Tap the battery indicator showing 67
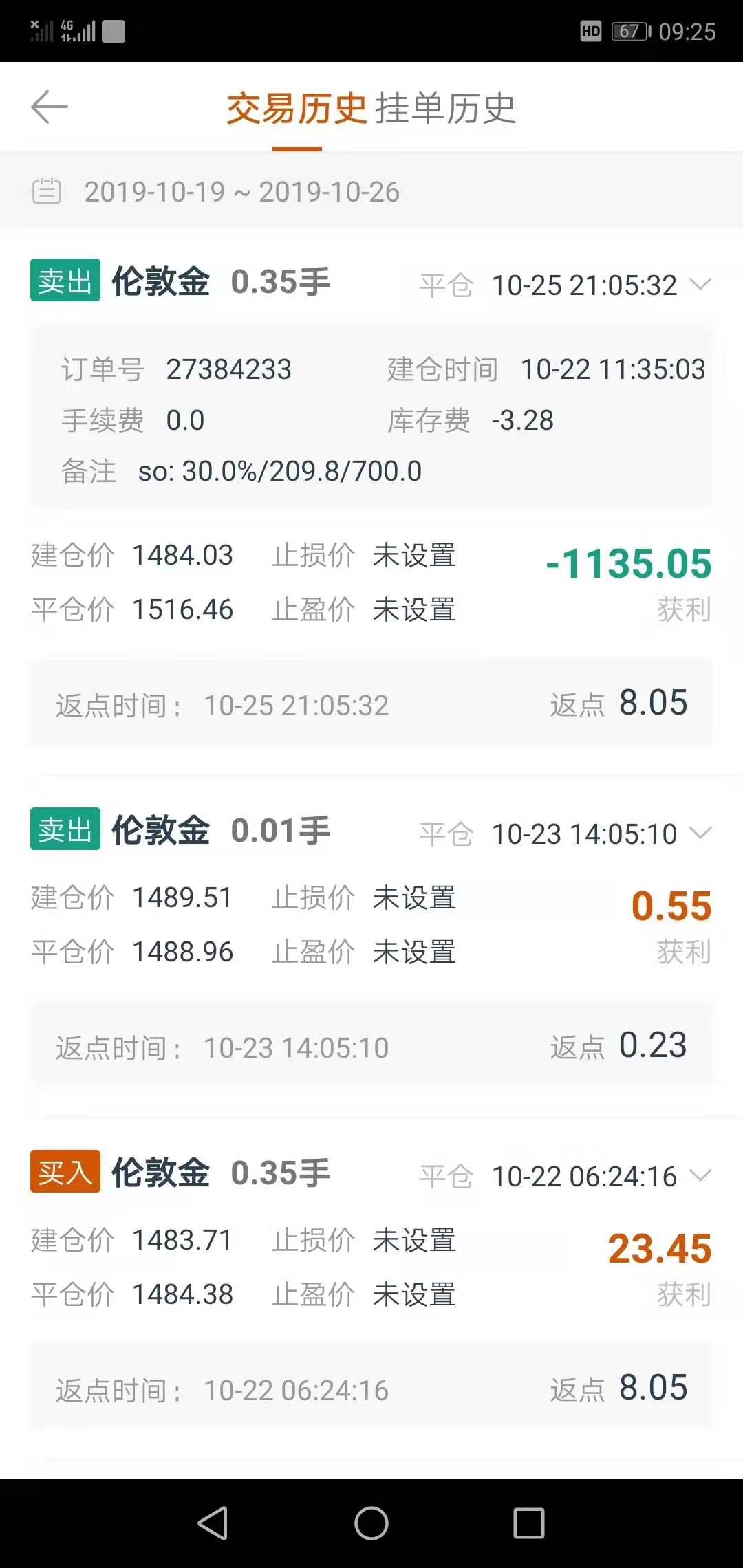Viewport: 743px width, 1568px height. [626, 31]
